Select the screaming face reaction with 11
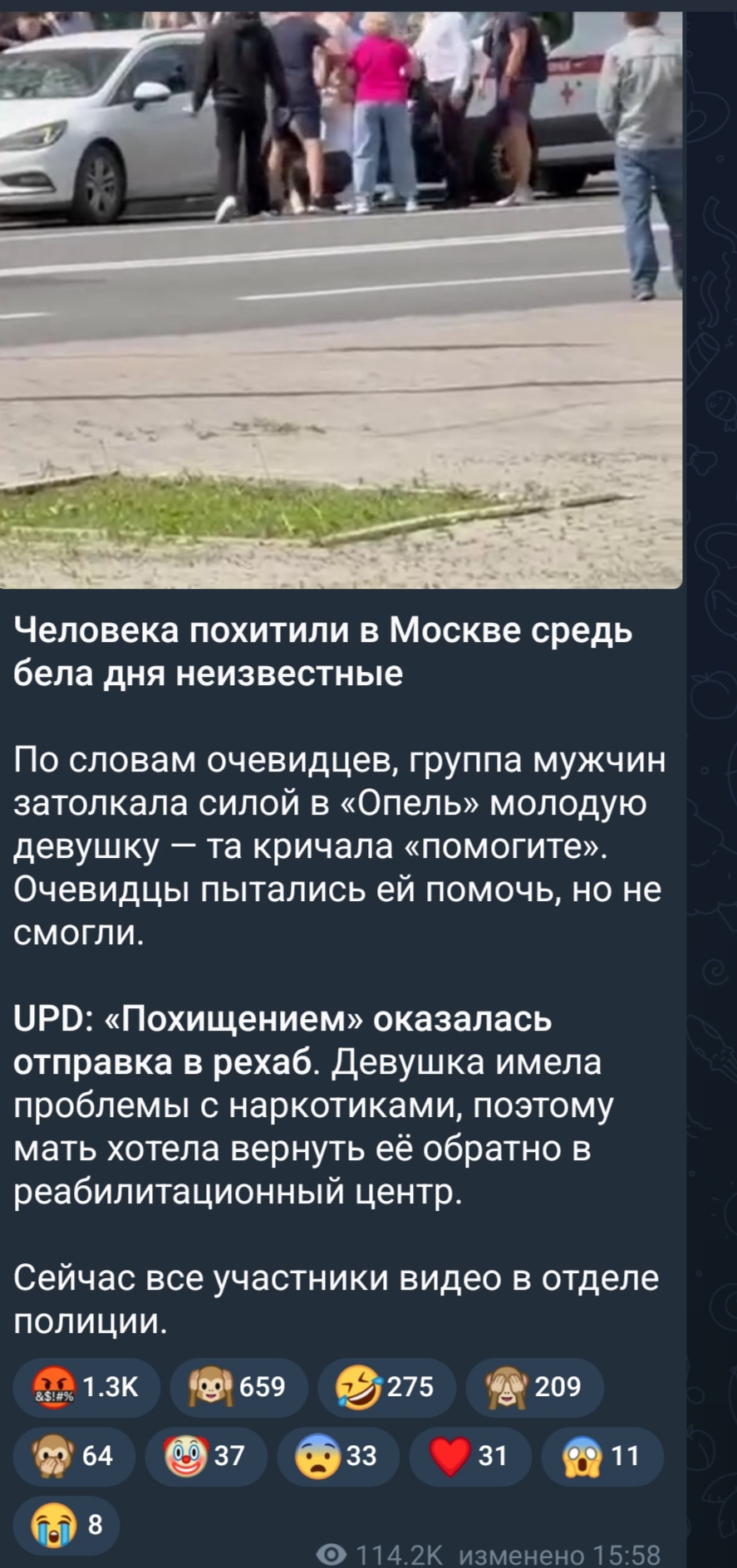Screen dimensions: 737x1568 [602, 1456]
